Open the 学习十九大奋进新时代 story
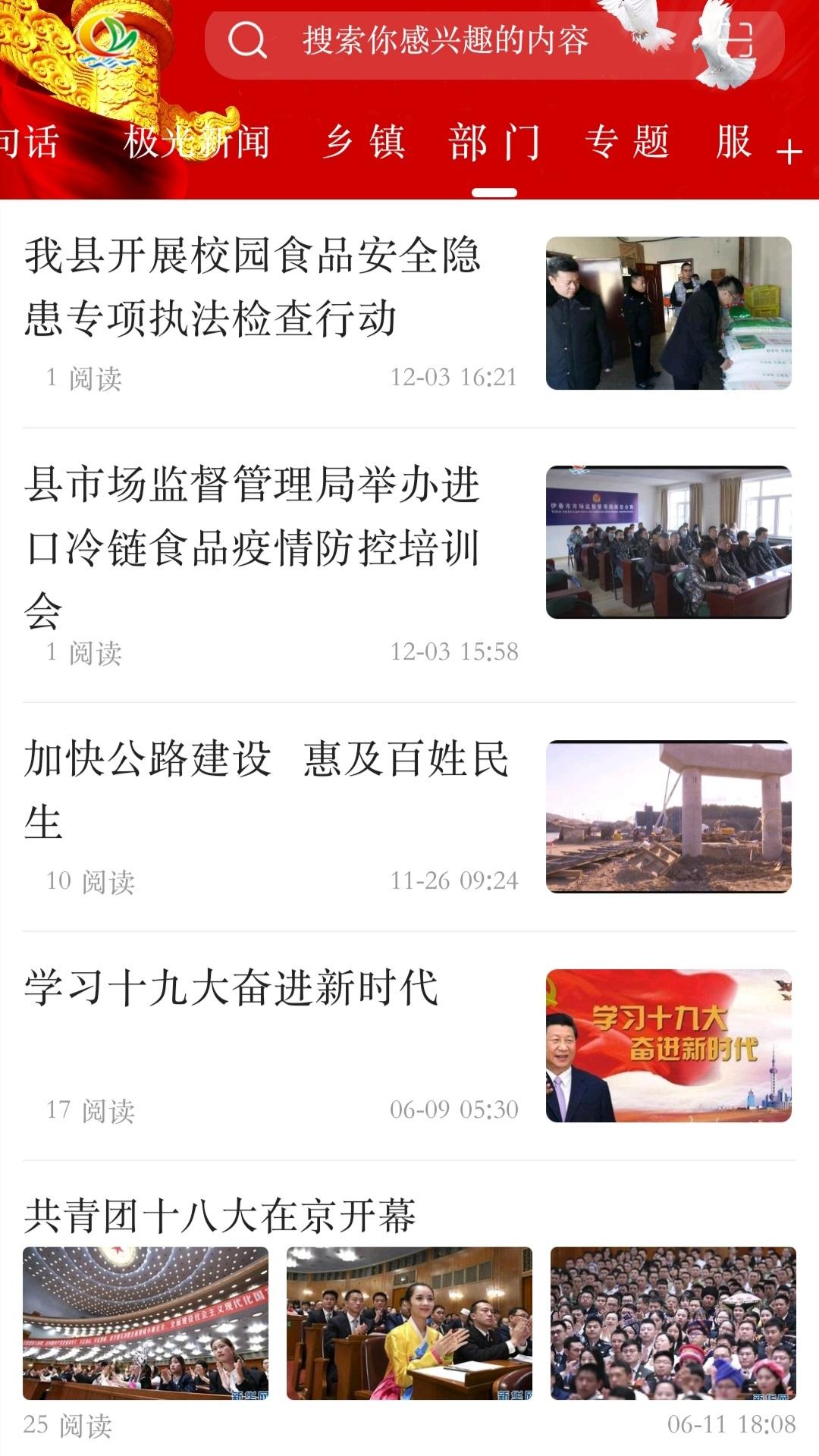The image size is (819, 1456). [235, 986]
